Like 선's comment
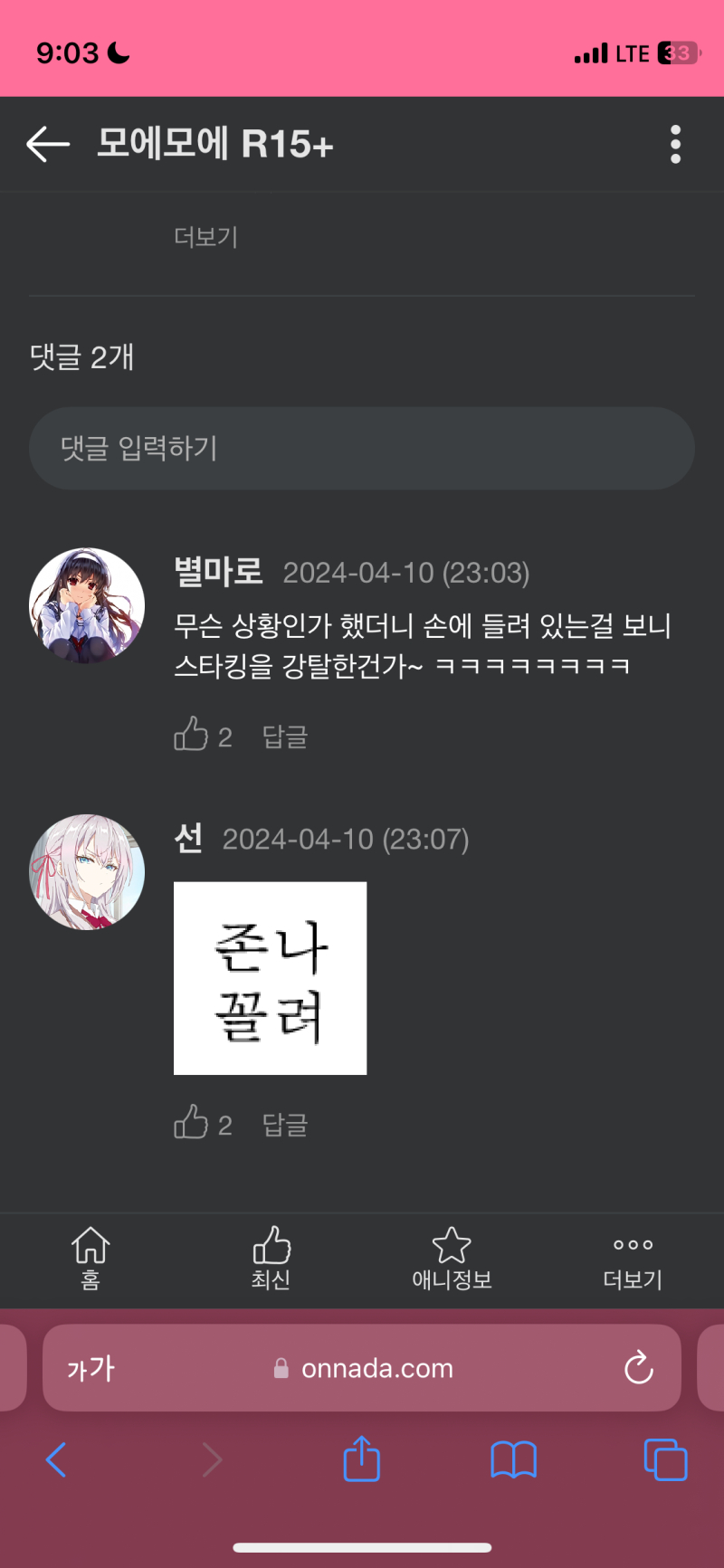The width and height of the screenshot is (724, 1568). 192,1123
